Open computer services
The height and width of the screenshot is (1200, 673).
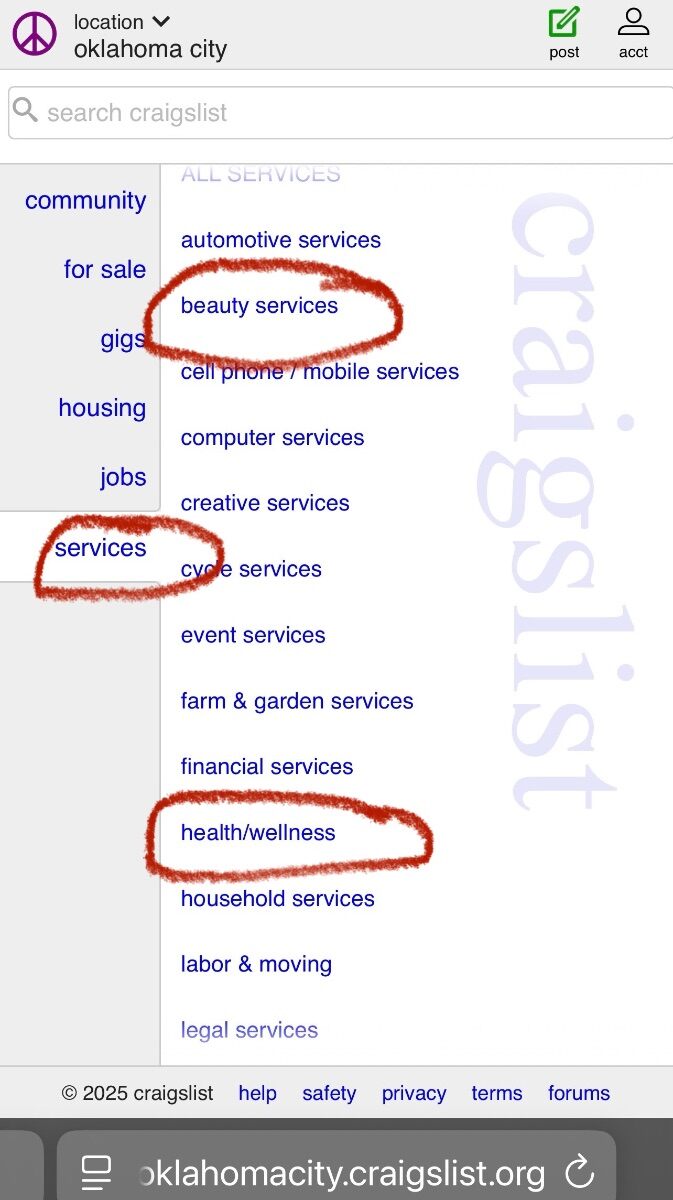[x=272, y=438]
